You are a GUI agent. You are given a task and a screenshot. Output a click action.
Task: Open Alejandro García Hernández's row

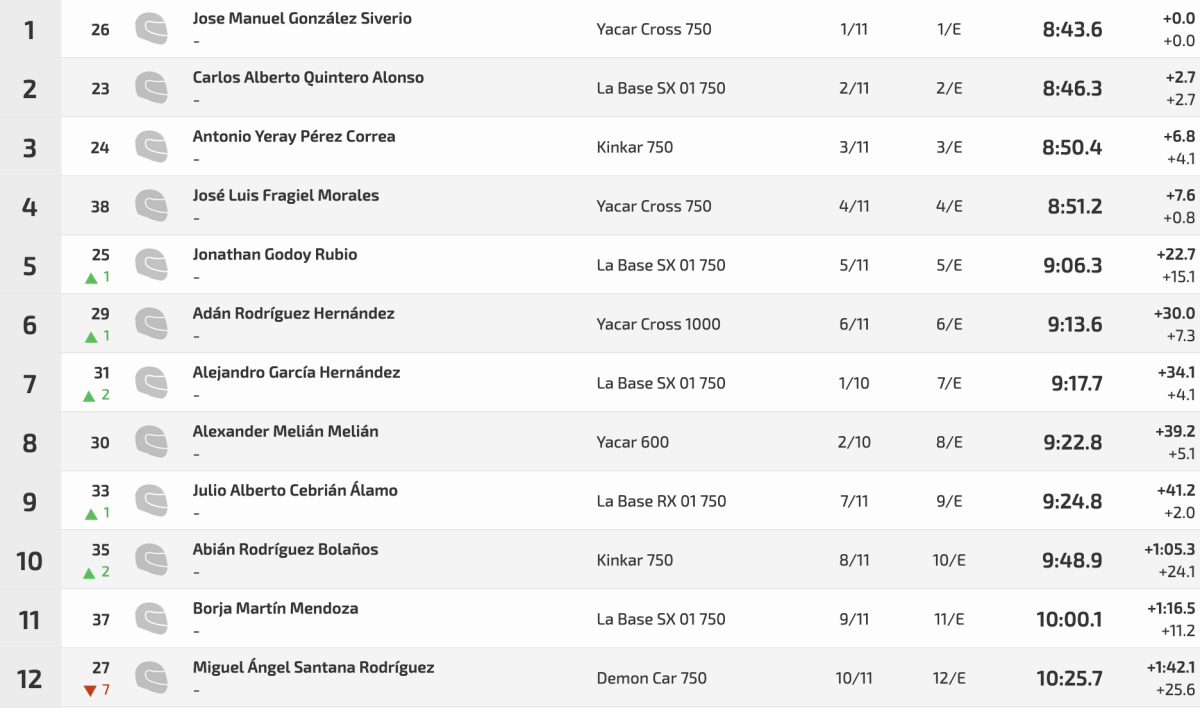296,373
